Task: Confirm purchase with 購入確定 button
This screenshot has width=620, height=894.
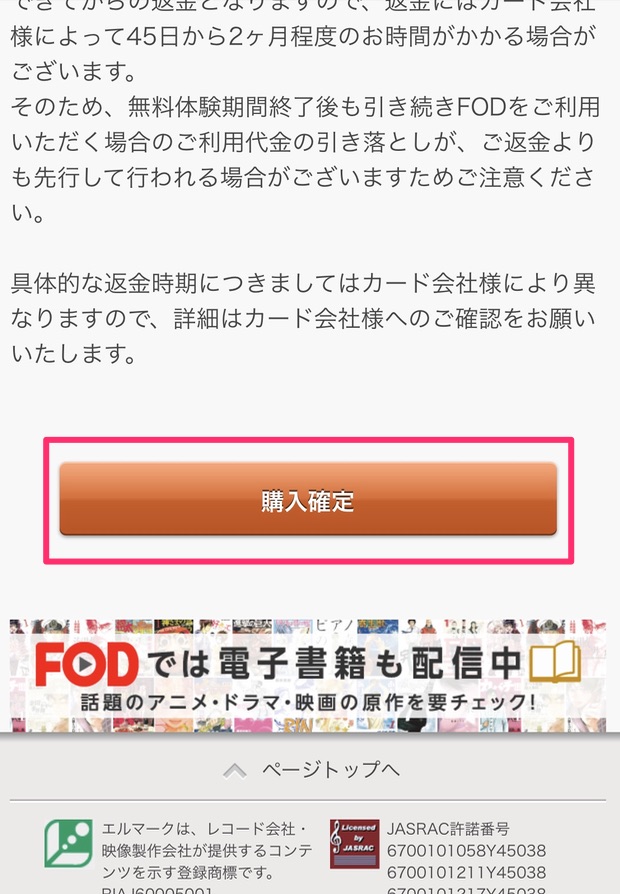Action: (x=308, y=500)
